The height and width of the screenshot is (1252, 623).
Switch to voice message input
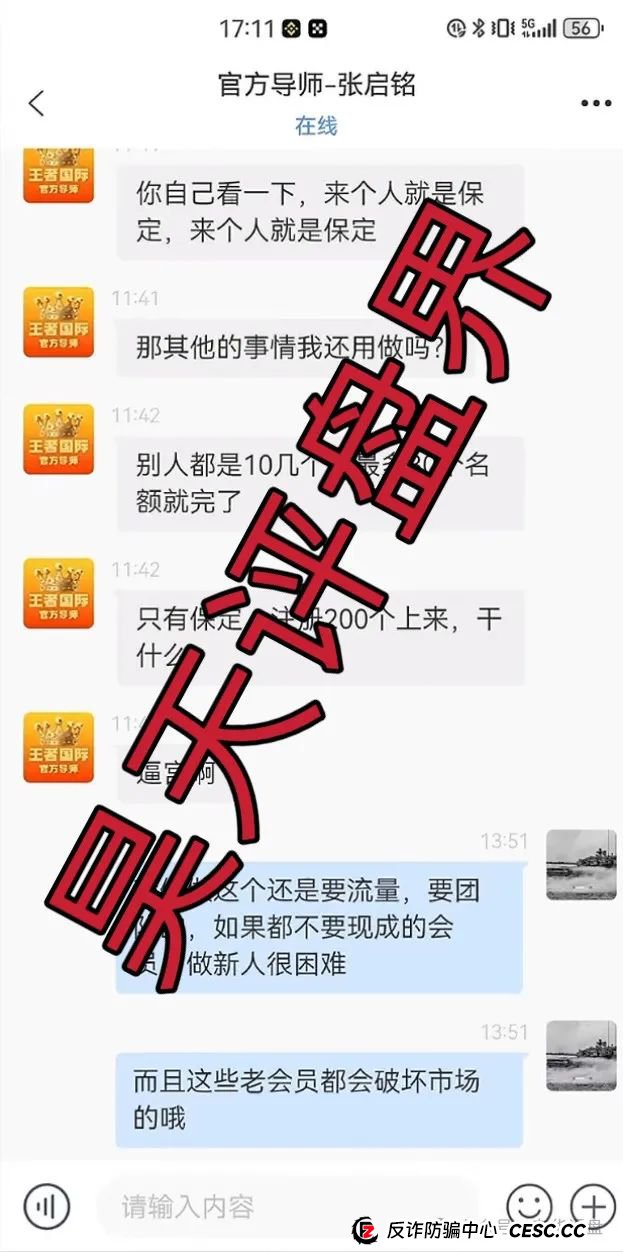(x=46, y=1205)
